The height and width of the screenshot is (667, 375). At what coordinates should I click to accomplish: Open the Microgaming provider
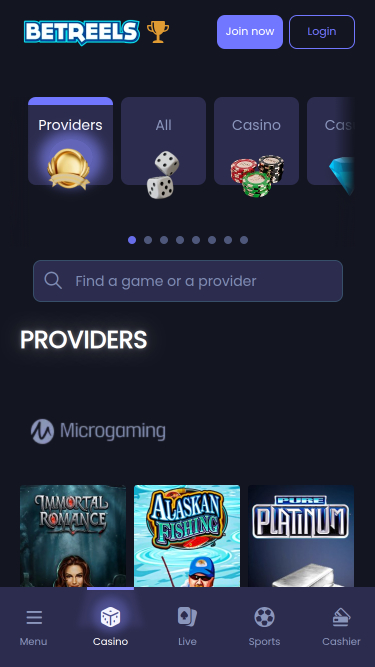tap(98, 431)
